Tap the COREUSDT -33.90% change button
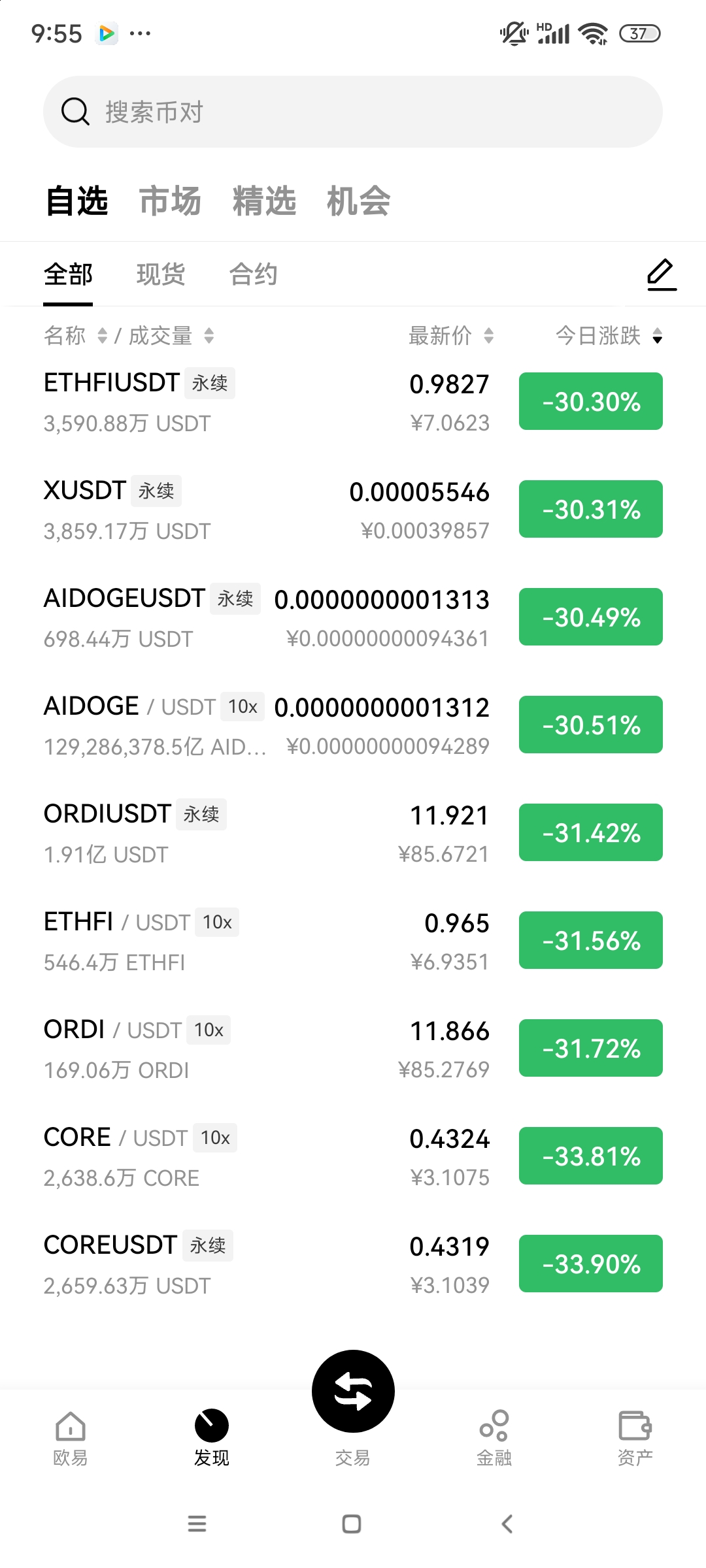Viewport: 706px width, 1568px height. tap(590, 1263)
